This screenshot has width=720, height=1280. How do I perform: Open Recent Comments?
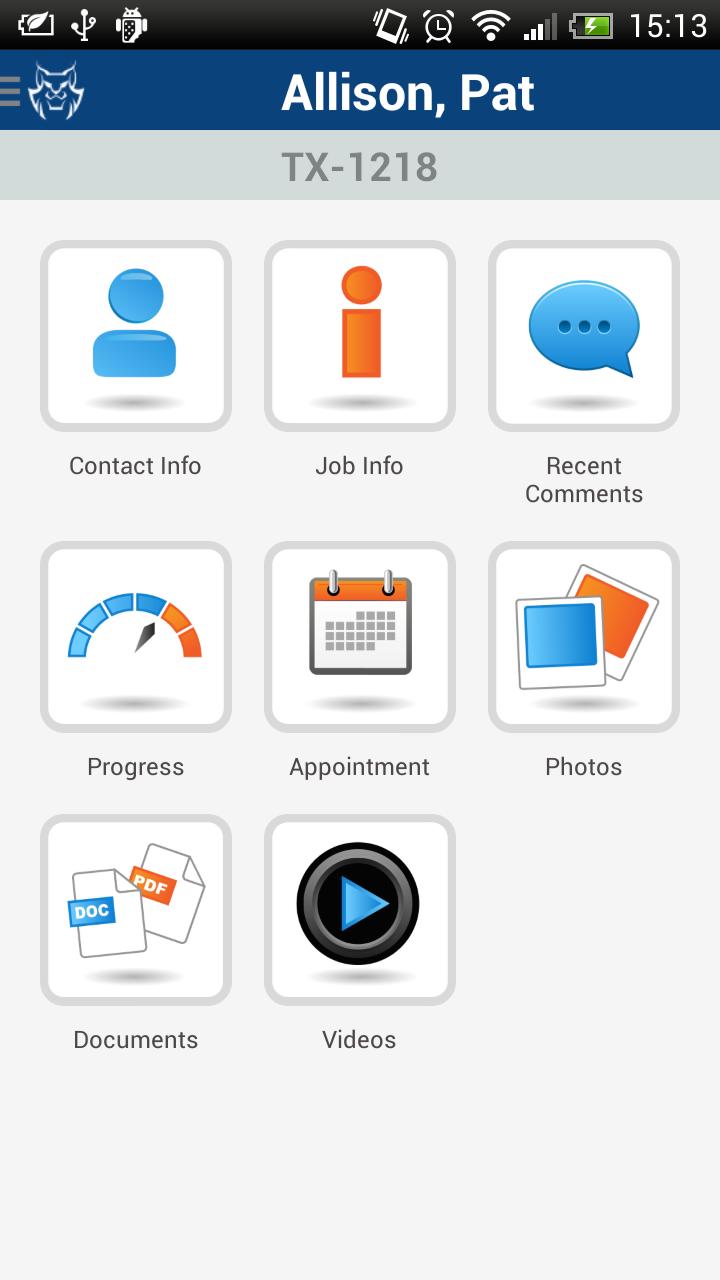[584, 336]
